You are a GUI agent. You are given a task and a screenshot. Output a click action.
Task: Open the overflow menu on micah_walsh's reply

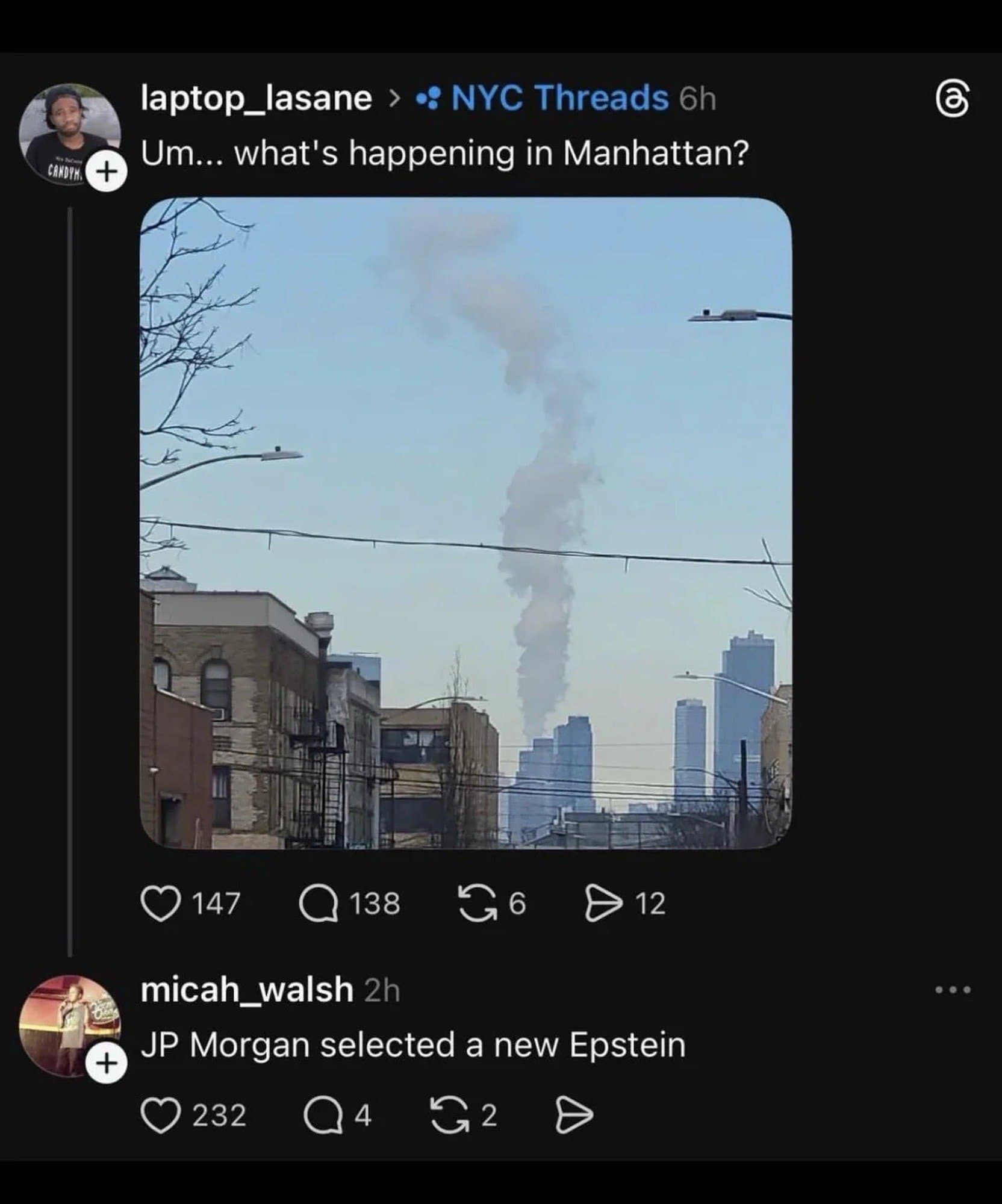click(953, 990)
